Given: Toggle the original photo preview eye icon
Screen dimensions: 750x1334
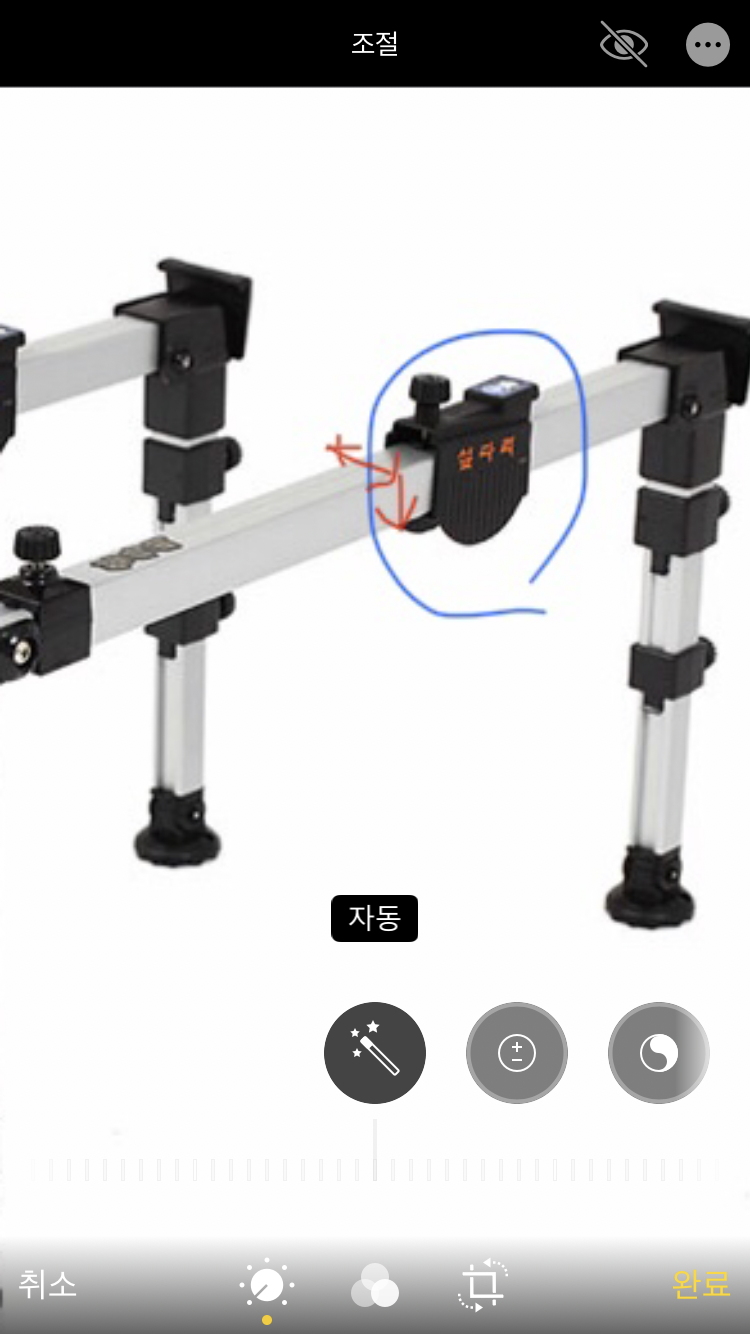Looking at the screenshot, I should (624, 45).
